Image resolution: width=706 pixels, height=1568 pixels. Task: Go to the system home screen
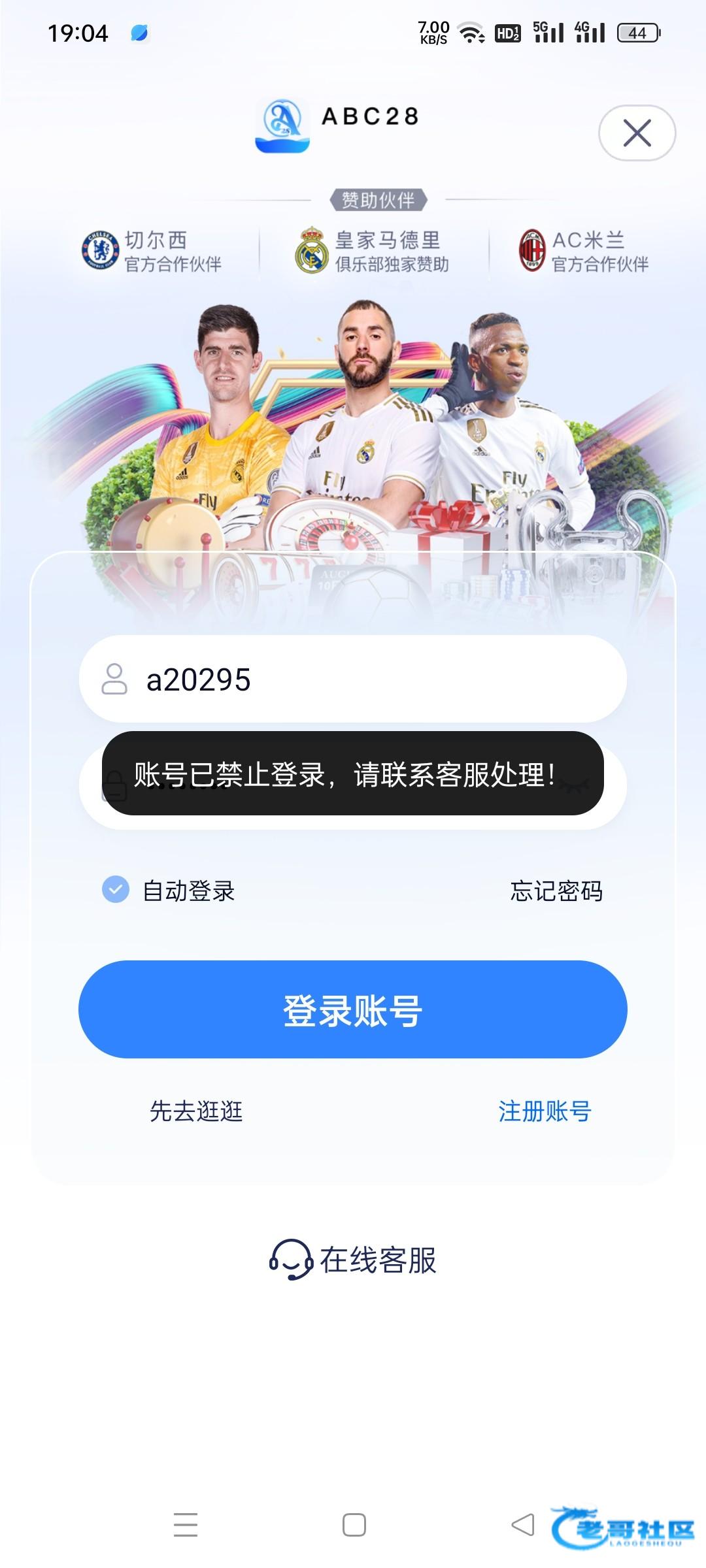click(x=354, y=1525)
